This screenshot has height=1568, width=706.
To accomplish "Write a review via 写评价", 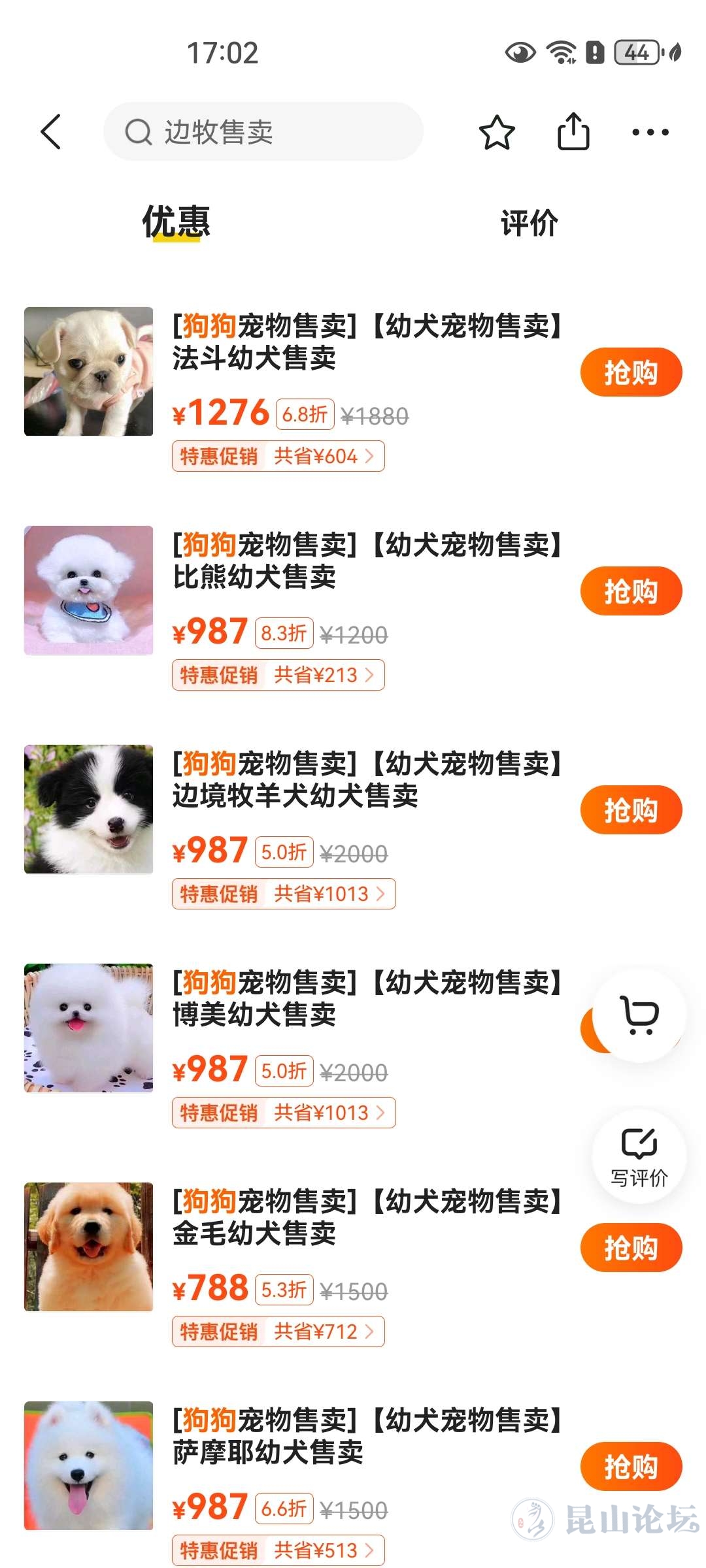I will [x=639, y=1156].
